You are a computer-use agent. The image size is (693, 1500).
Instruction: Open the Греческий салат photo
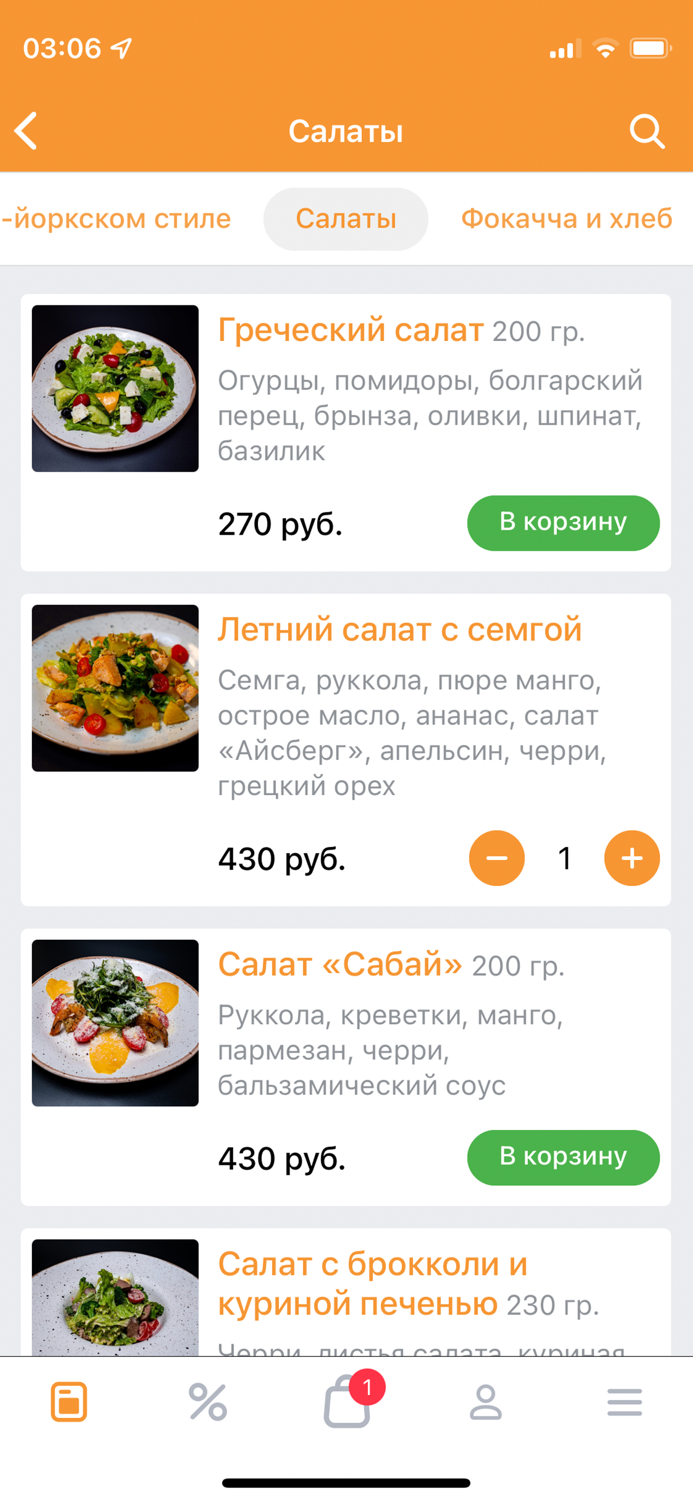(x=115, y=388)
